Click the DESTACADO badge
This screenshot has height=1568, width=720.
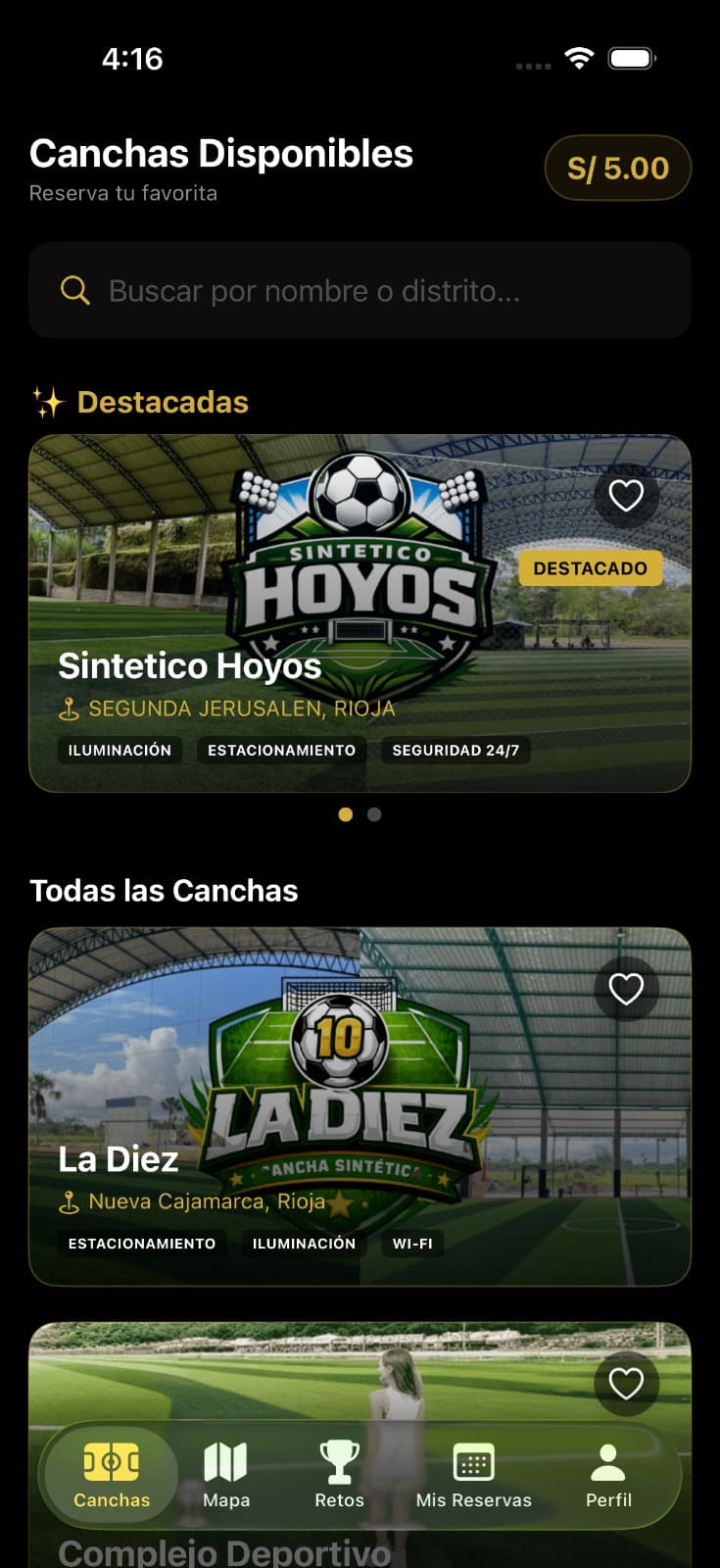point(590,568)
